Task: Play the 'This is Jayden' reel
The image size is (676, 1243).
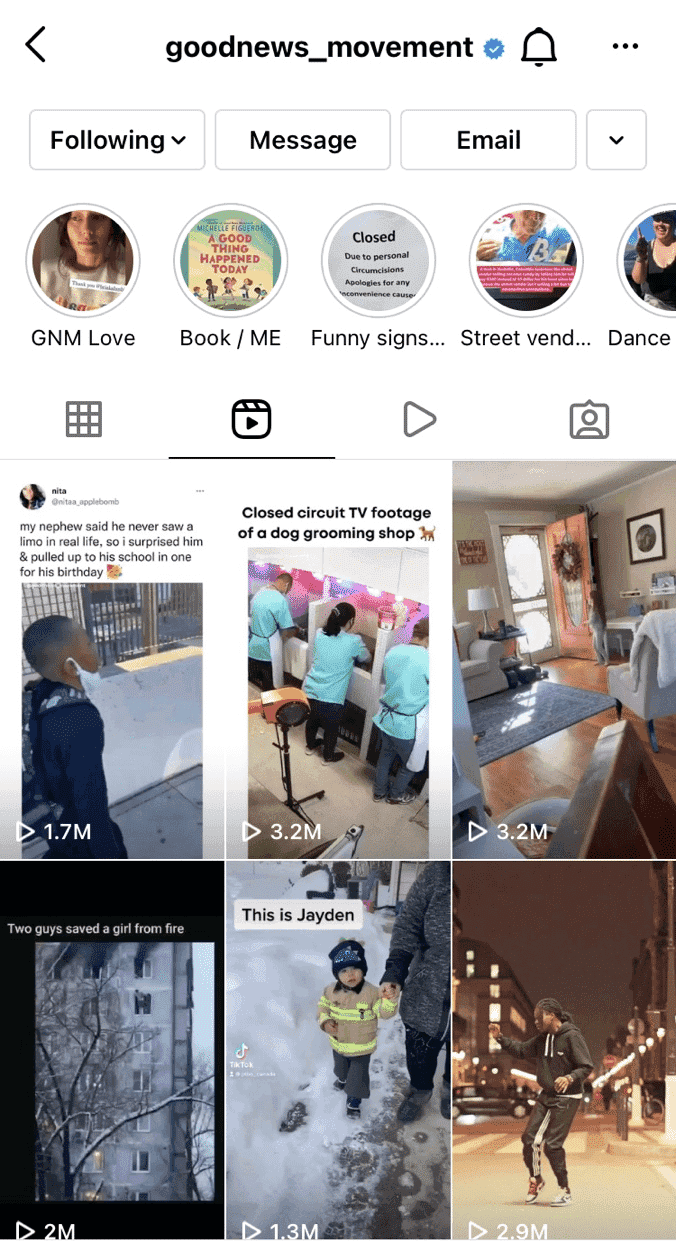Action: click(338, 1051)
